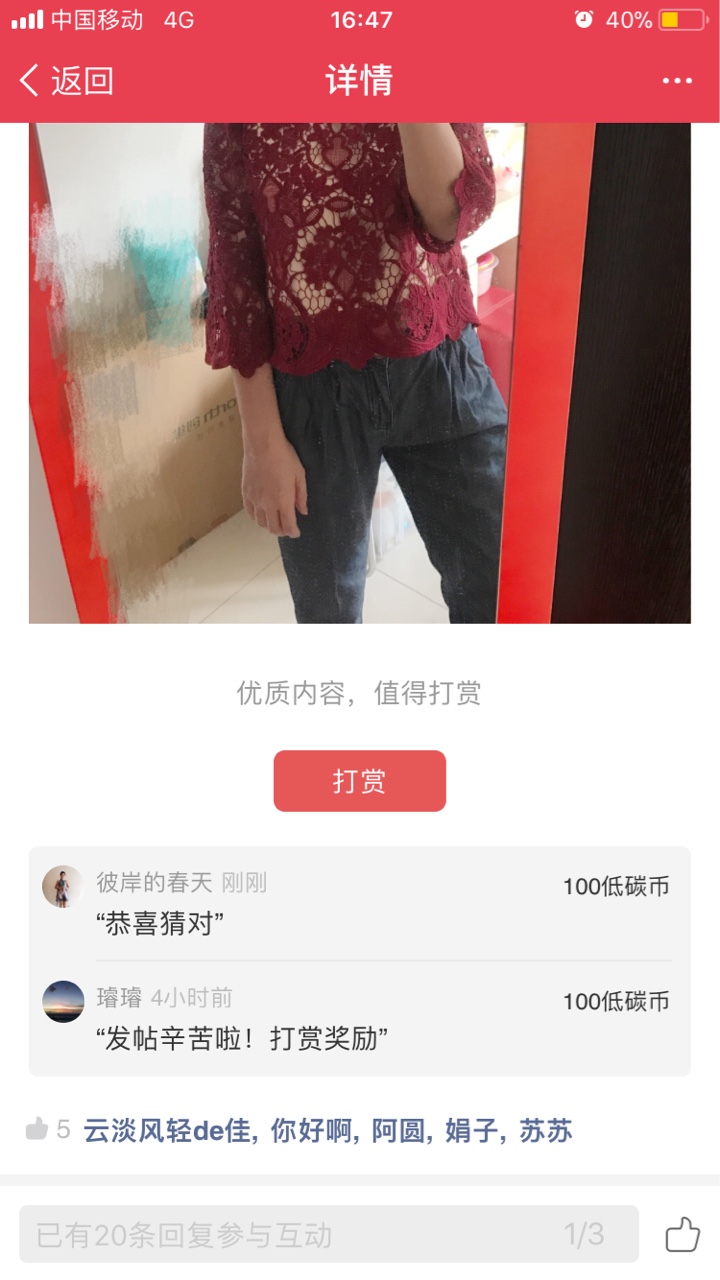The width and height of the screenshot is (720, 1280).
Task: Open 苏苏's profile link
Action: coord(546,1131)
